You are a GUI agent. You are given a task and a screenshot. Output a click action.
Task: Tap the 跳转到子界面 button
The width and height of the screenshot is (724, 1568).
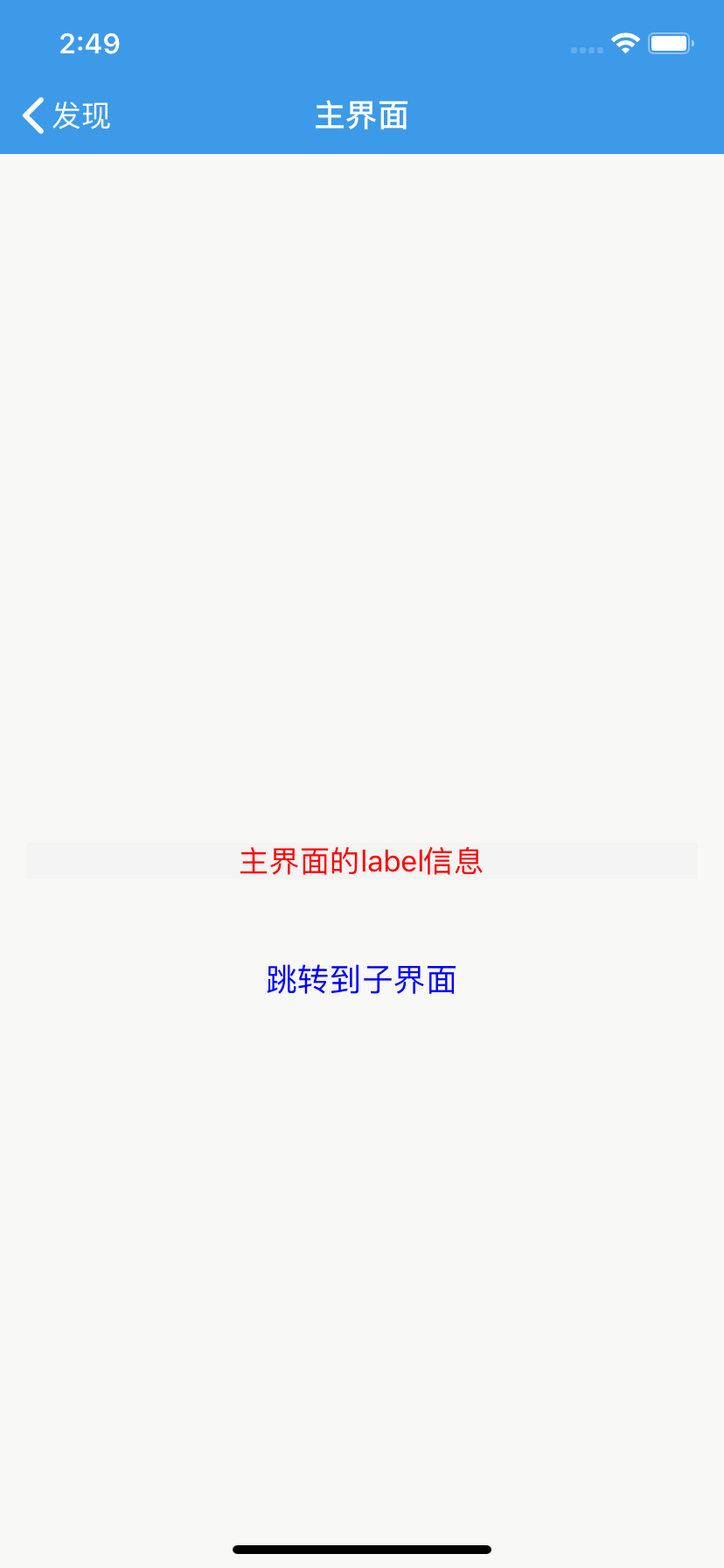point(361,979)
